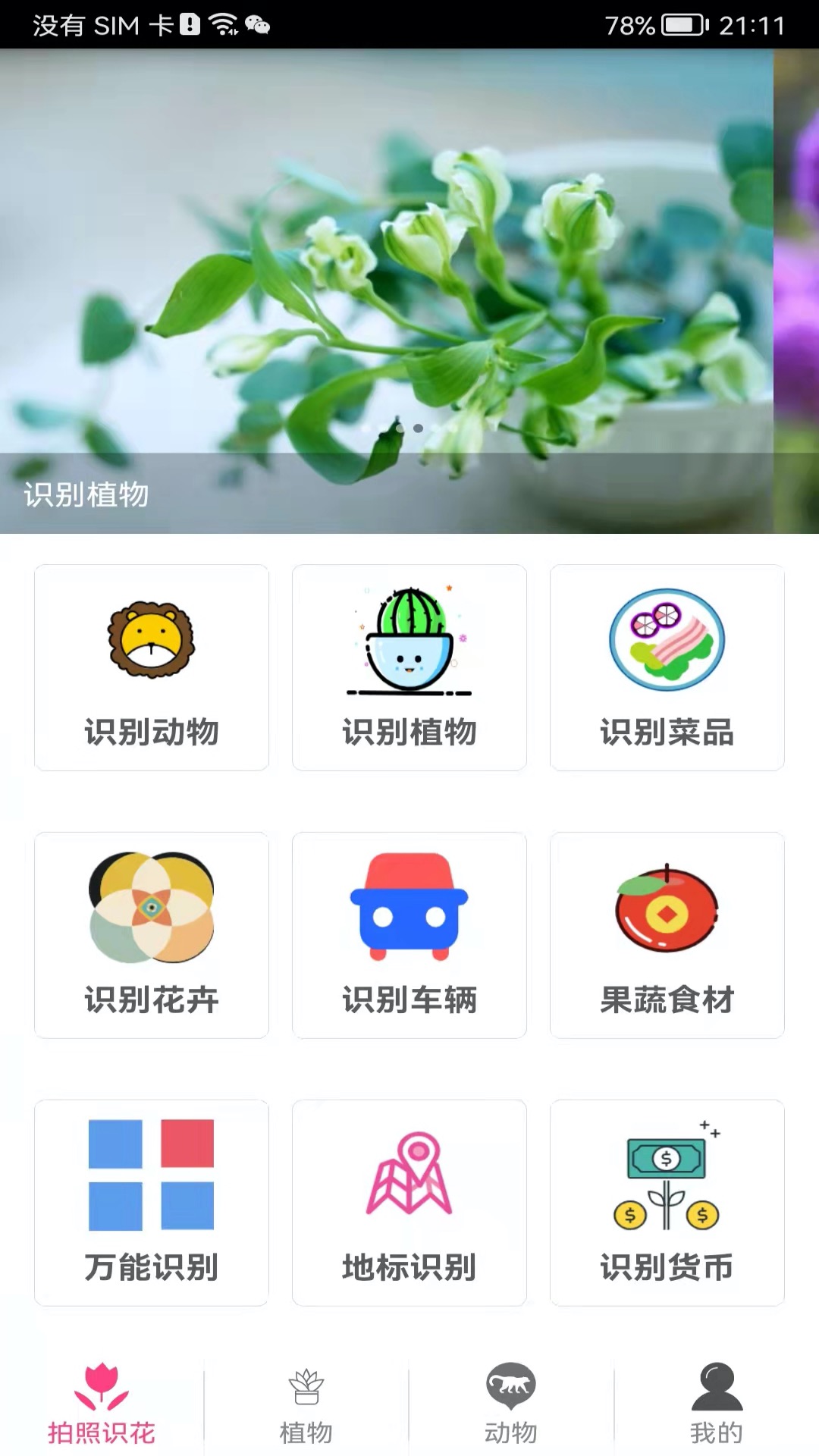This screenshot has height=1456, width=819.
Task: Click the 万能识别 label
Action: point(151,1258)
